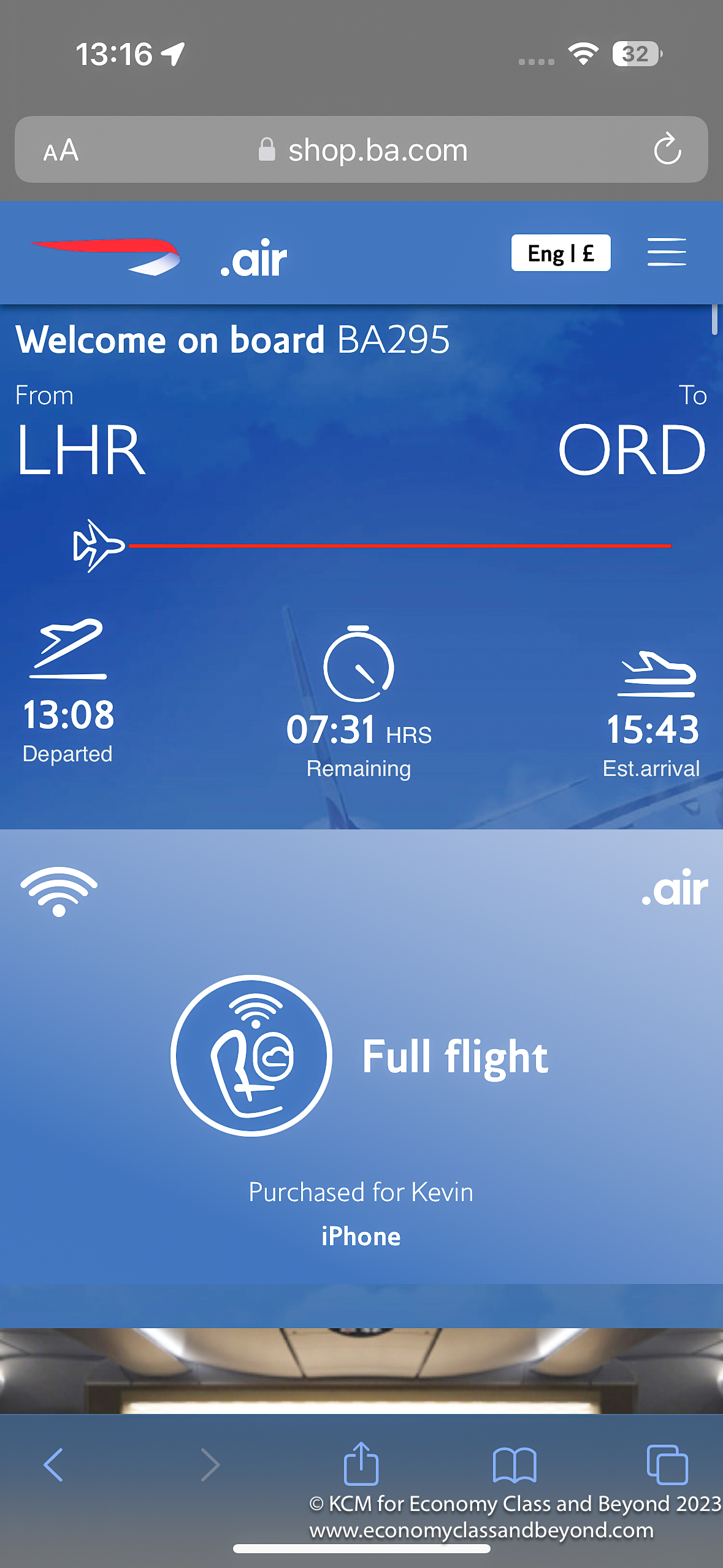Screen dimensions: 723x1568
Task: Open Safari bookmarks
Action: tap(515, 1464)
